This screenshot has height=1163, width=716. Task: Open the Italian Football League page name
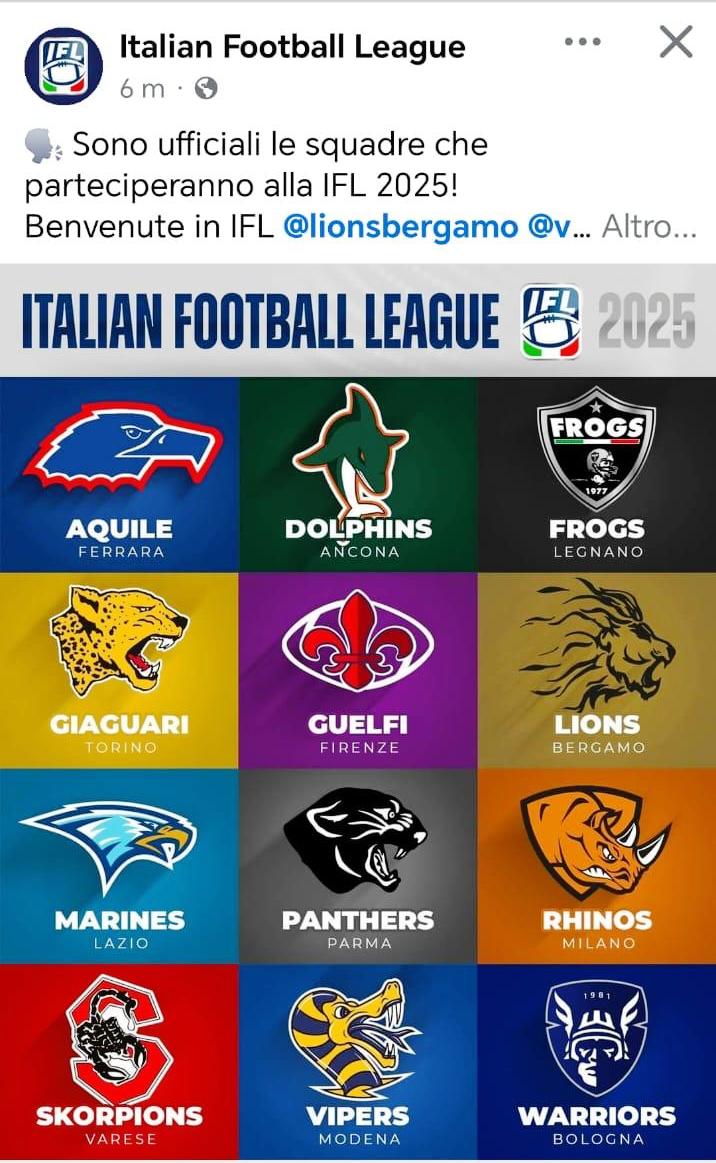click(x=292, y=47)
